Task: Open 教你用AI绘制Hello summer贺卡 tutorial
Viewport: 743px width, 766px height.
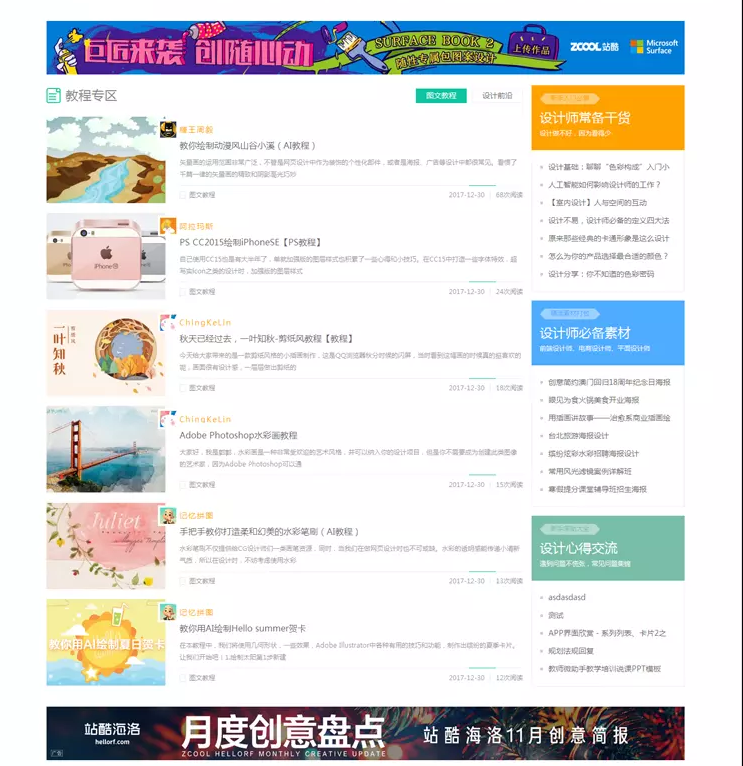Action: point(242,629)
